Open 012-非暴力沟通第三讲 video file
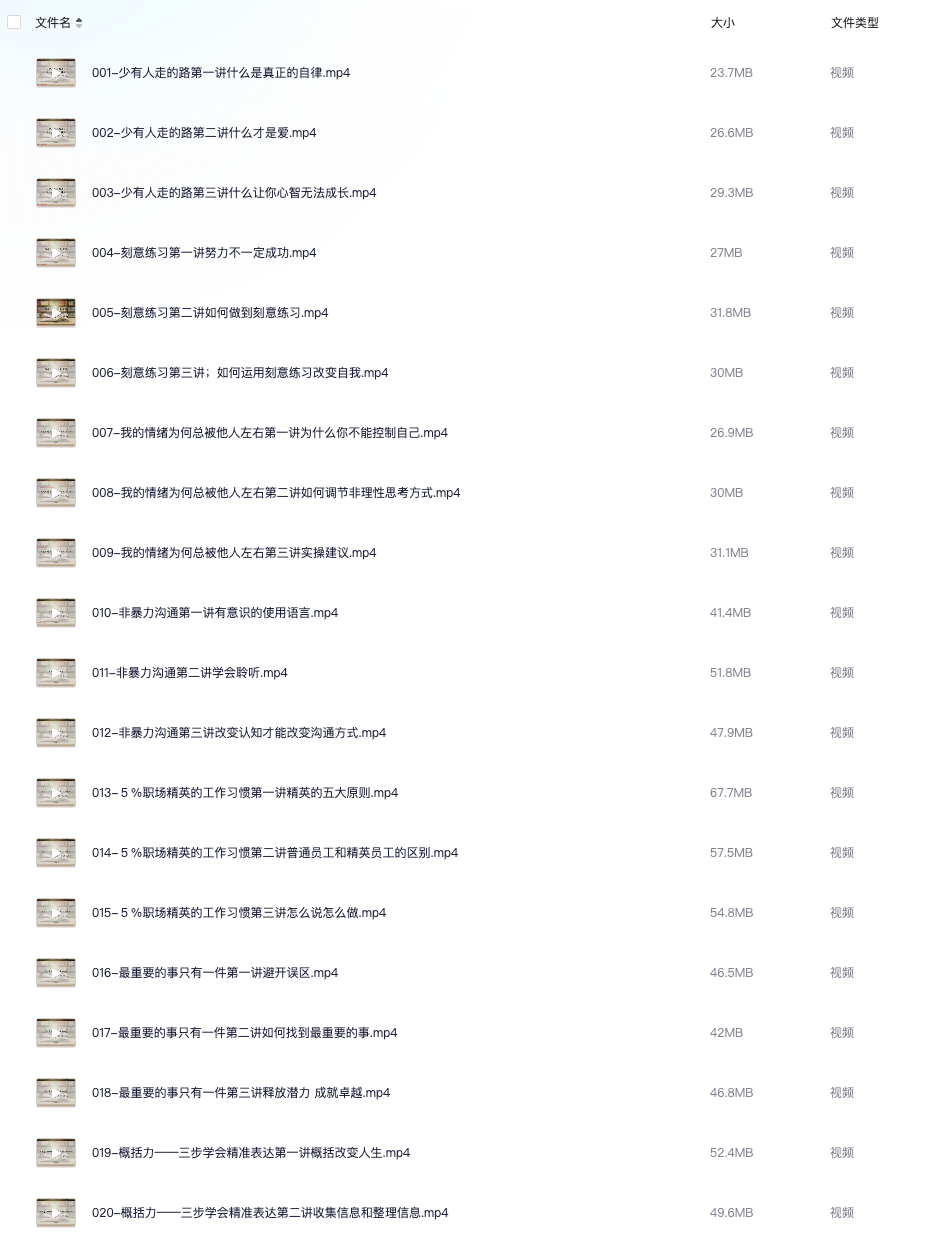This screenshot has width=927, height=1248. click(x=238, y=733)
